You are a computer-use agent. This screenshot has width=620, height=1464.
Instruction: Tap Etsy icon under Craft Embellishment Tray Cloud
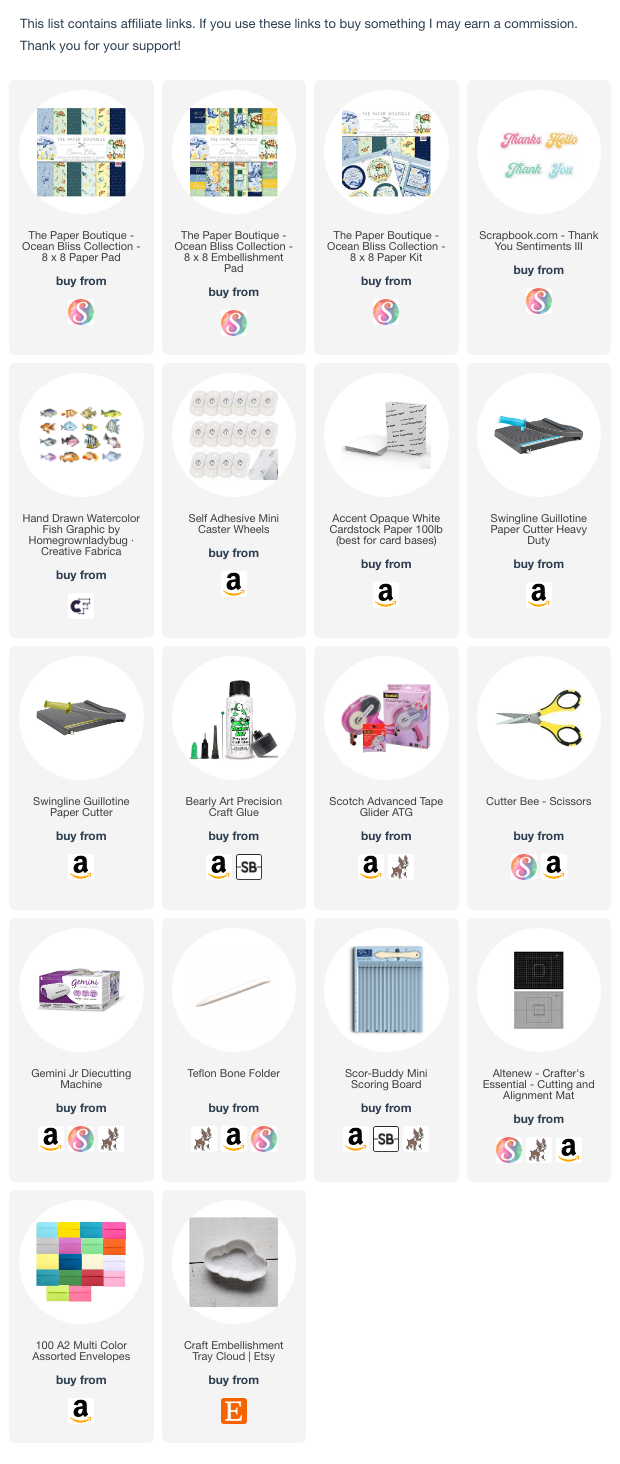click(234, 1411)
